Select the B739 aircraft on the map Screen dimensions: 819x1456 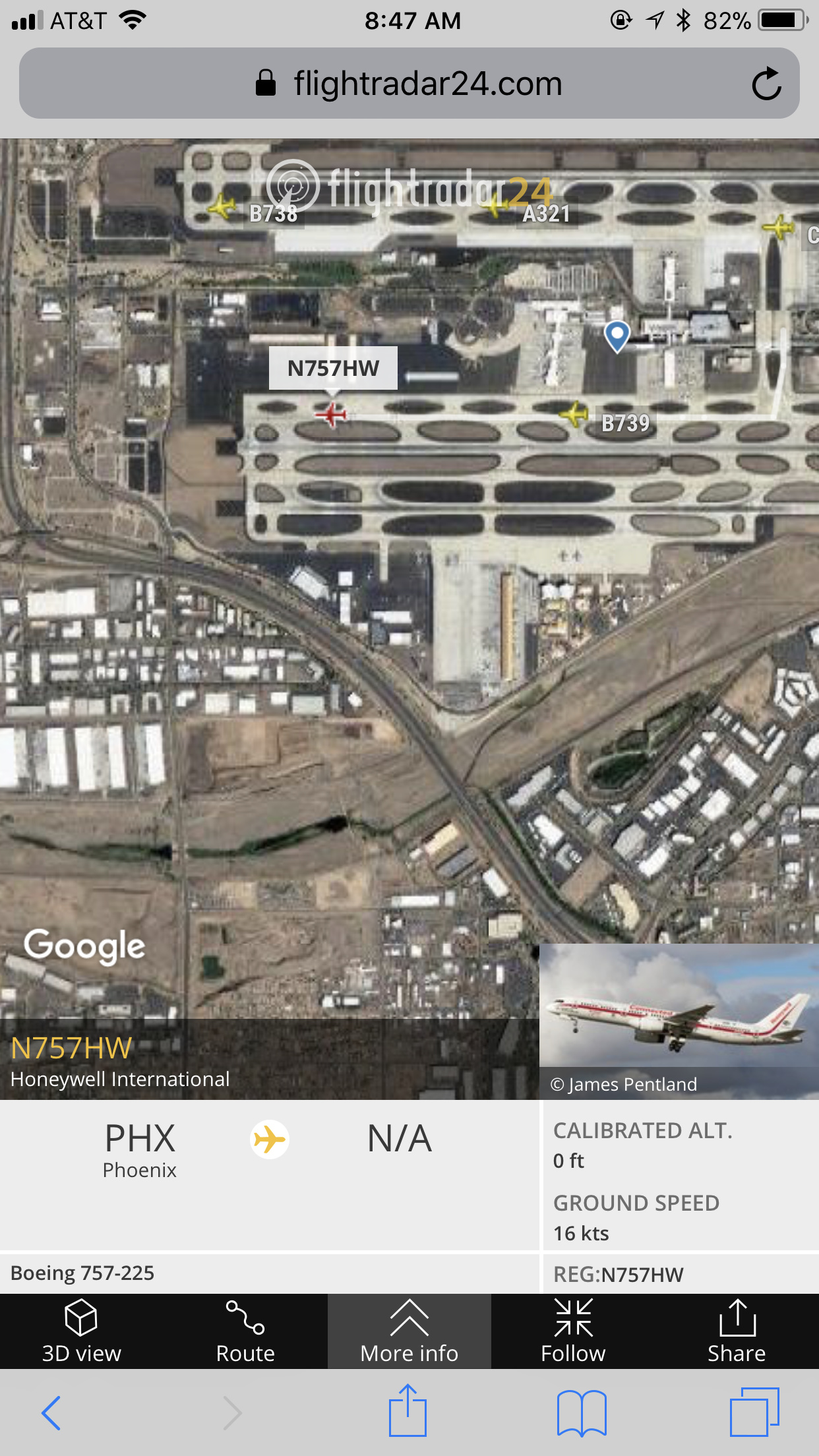pyautogui.click(x=574, y=415)
